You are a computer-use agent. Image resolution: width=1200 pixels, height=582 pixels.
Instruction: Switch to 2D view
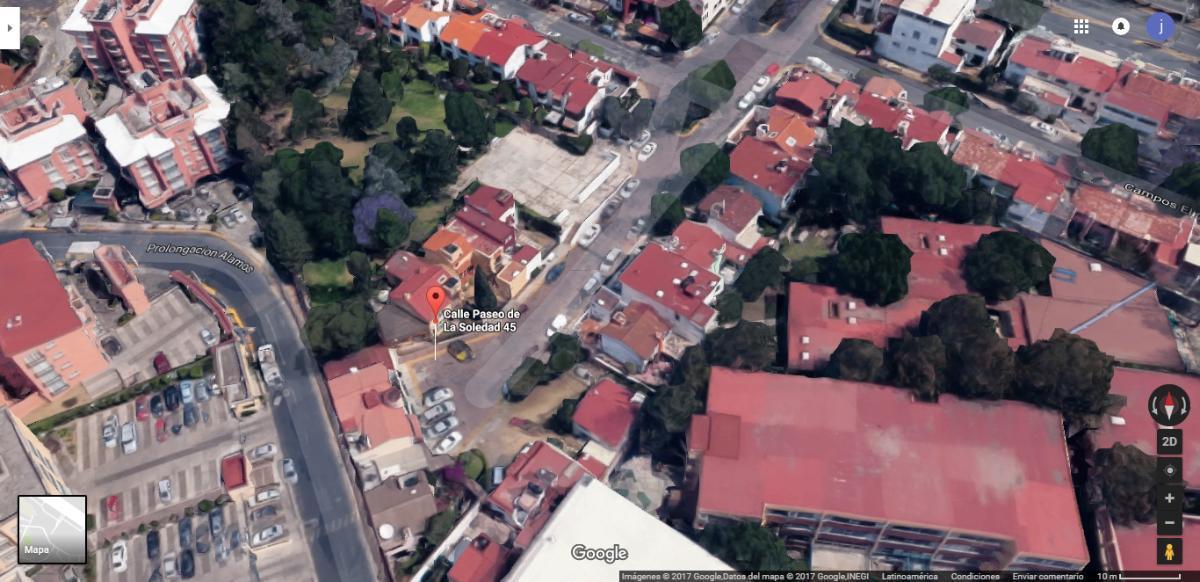click(1168, 441)
